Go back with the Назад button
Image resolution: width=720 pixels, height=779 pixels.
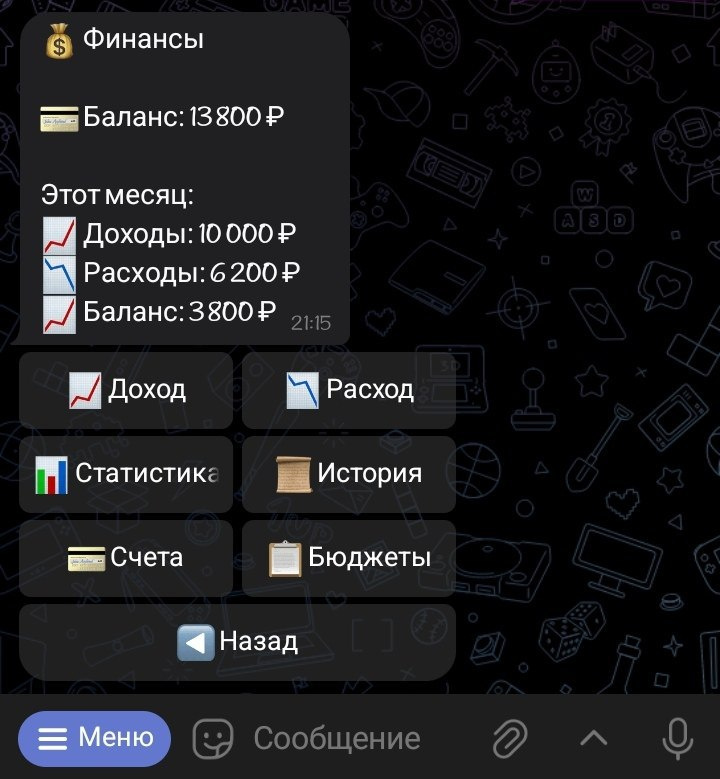(237, 642)
